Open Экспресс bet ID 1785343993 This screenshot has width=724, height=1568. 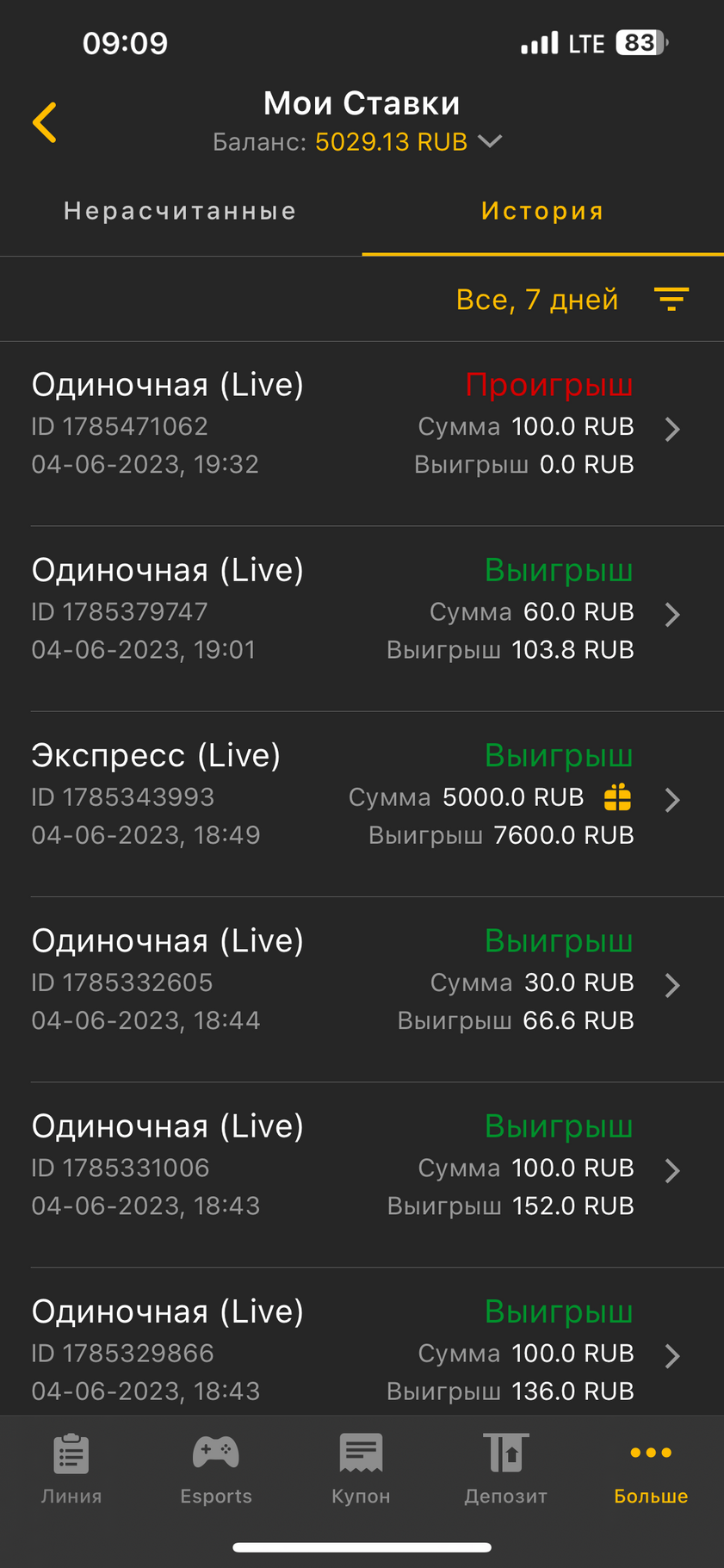[x=362, y=798]
